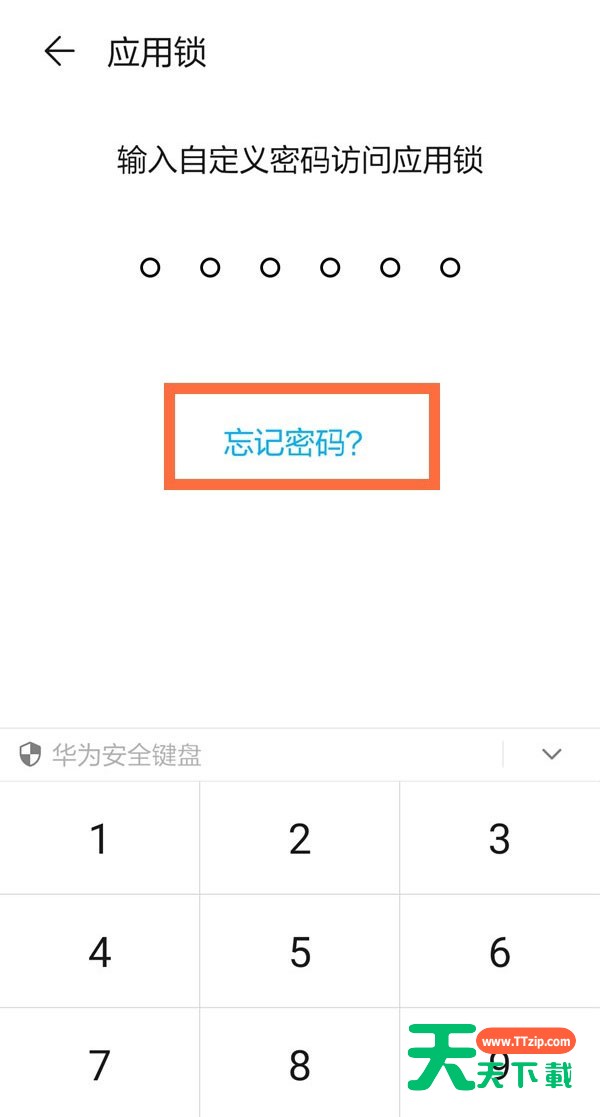The image size is (600, 1117).
Task: Enter digit 1 on keypad
Action: pos(99,838)
